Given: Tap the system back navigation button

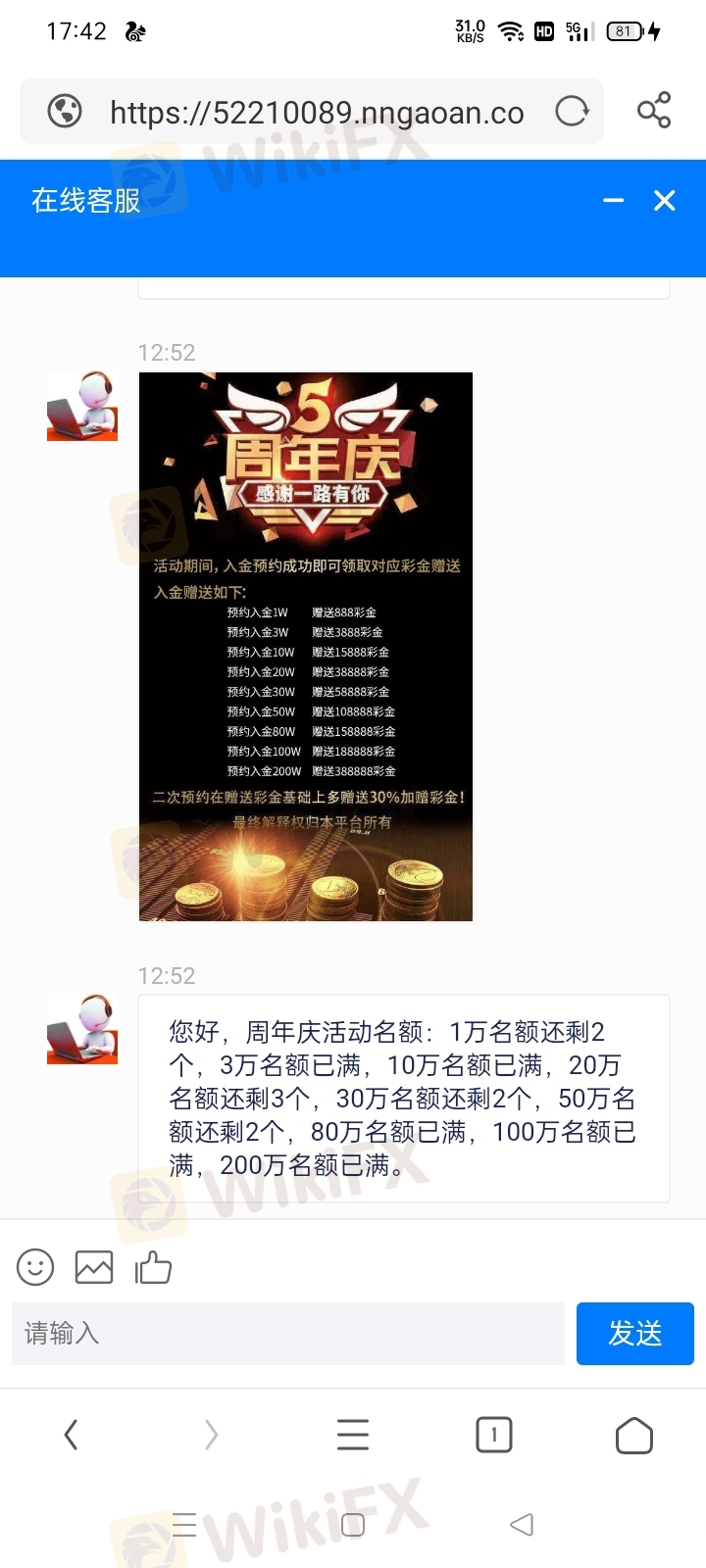Looking at the screenshot, I should click(522, 1525).
